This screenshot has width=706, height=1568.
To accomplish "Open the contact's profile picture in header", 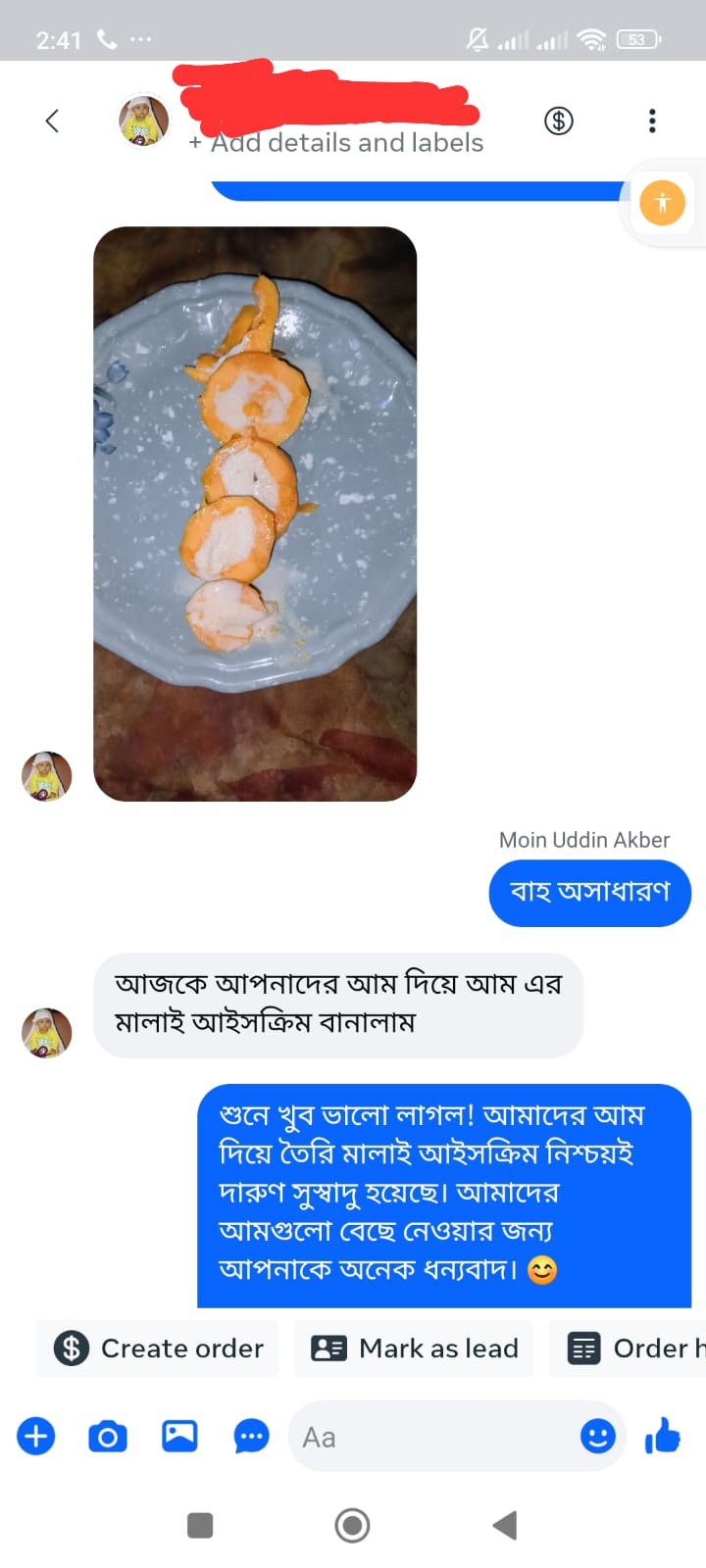I will tap(143, 121).
